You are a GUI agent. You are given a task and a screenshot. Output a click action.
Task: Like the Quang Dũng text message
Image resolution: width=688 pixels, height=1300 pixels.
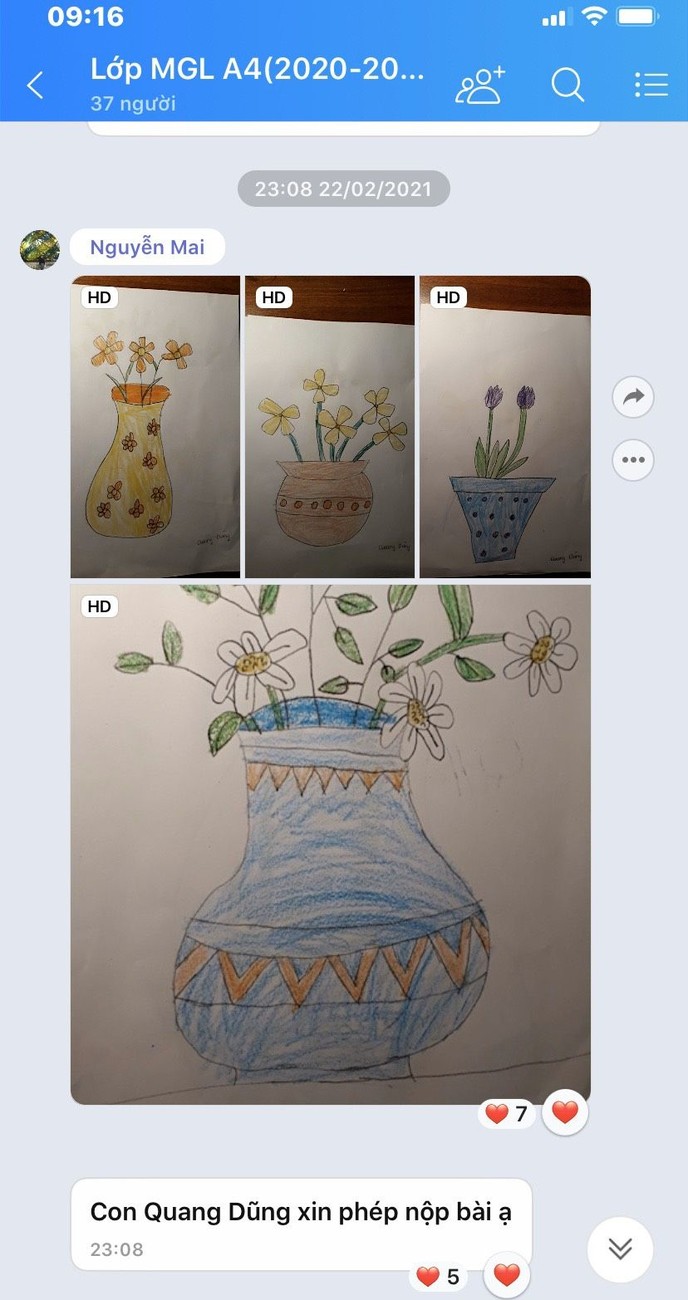[x=507, y=1275]
